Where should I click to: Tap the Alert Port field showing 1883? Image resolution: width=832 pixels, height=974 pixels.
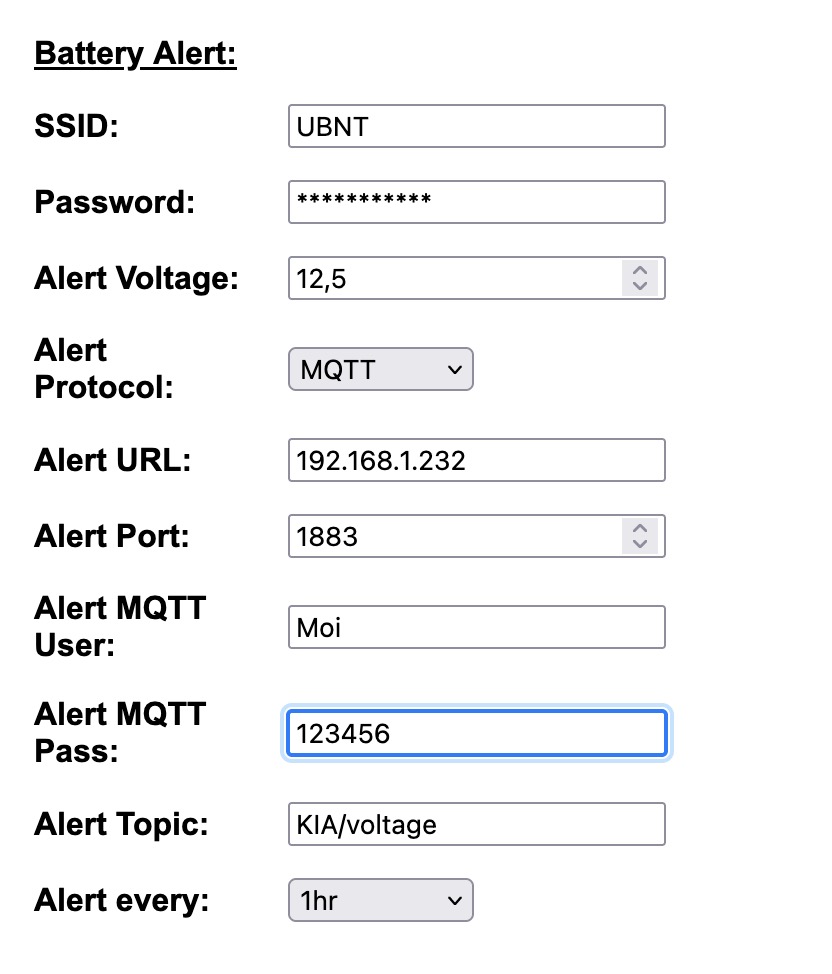[455, 536]
